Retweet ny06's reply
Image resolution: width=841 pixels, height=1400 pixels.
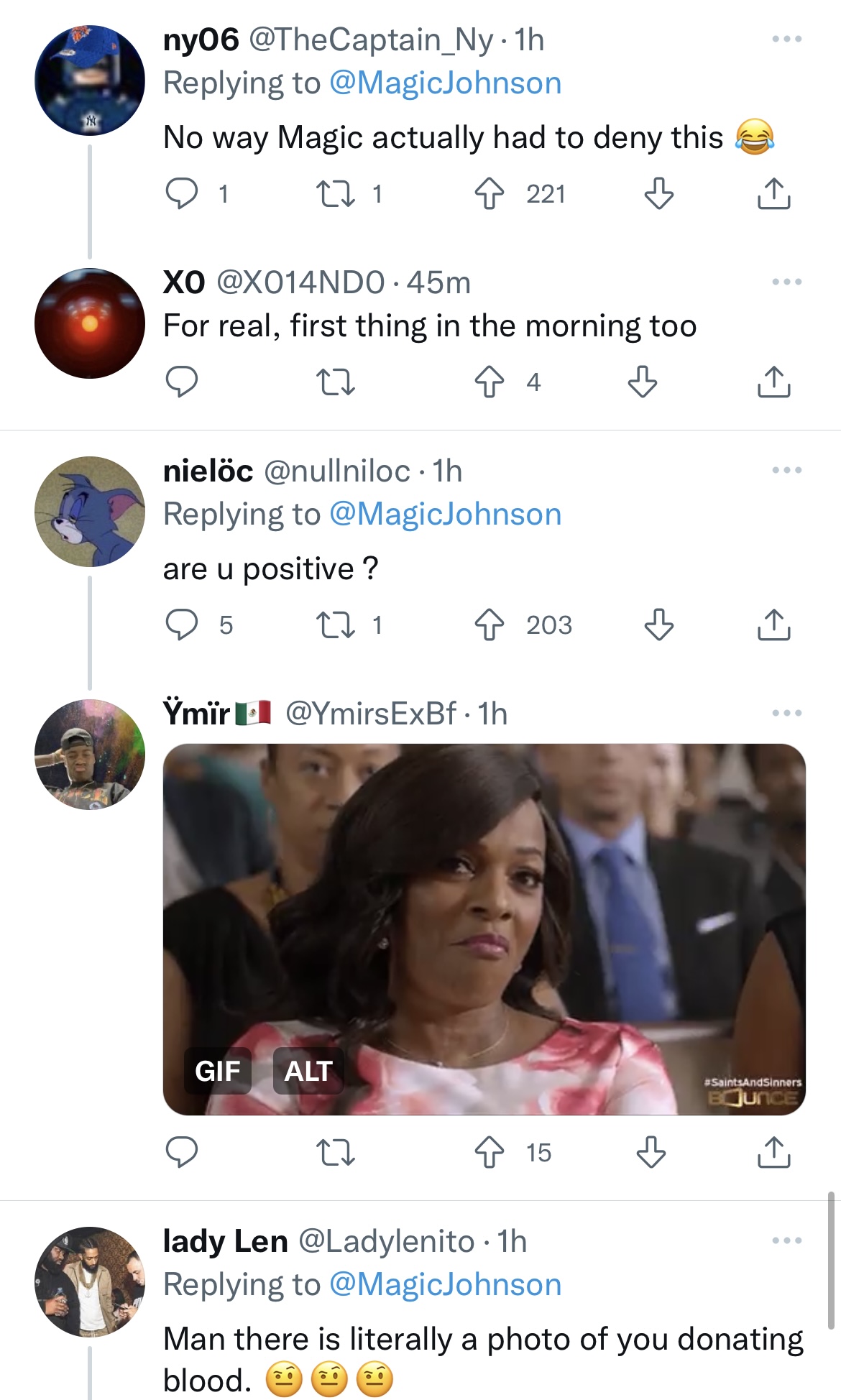point(336,193)
